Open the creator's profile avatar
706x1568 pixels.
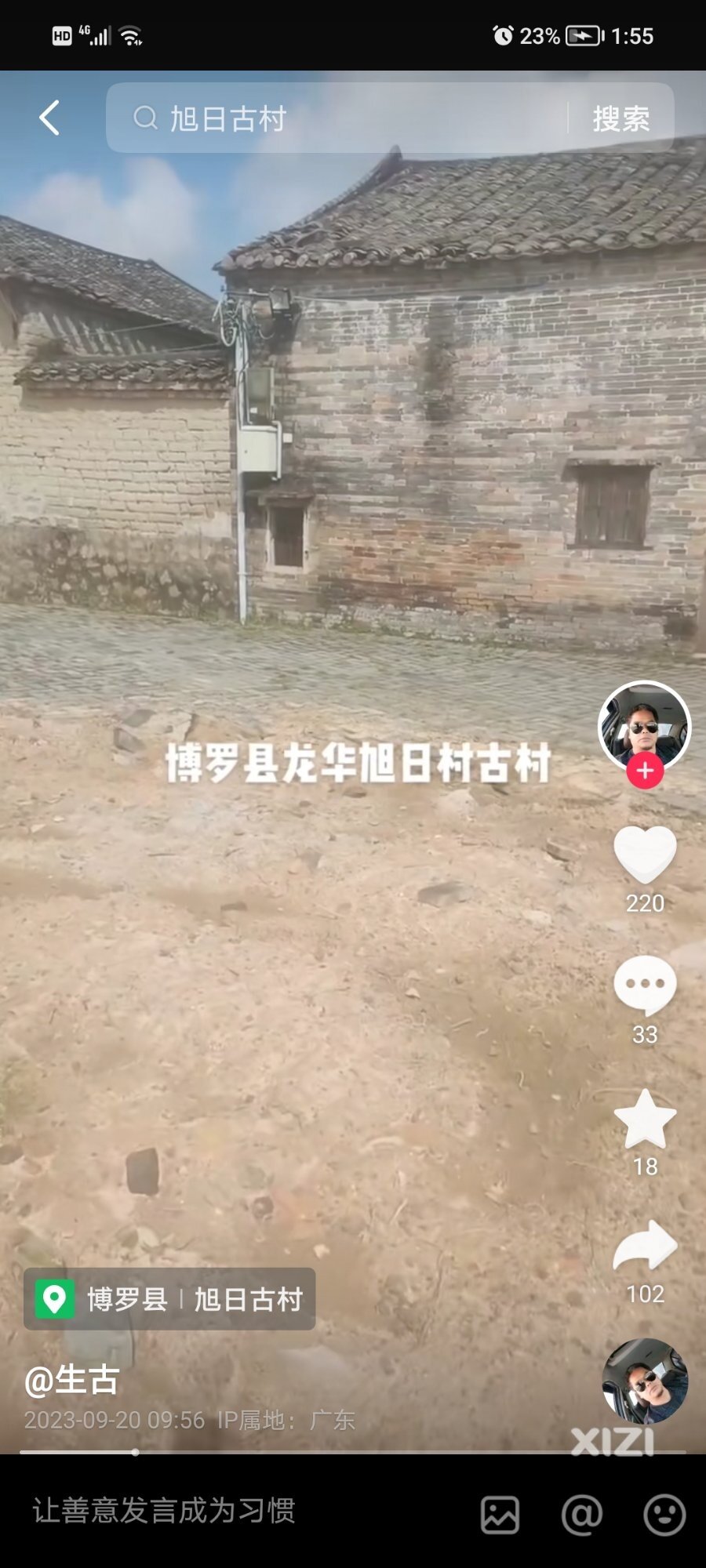[x=644, y=725]
